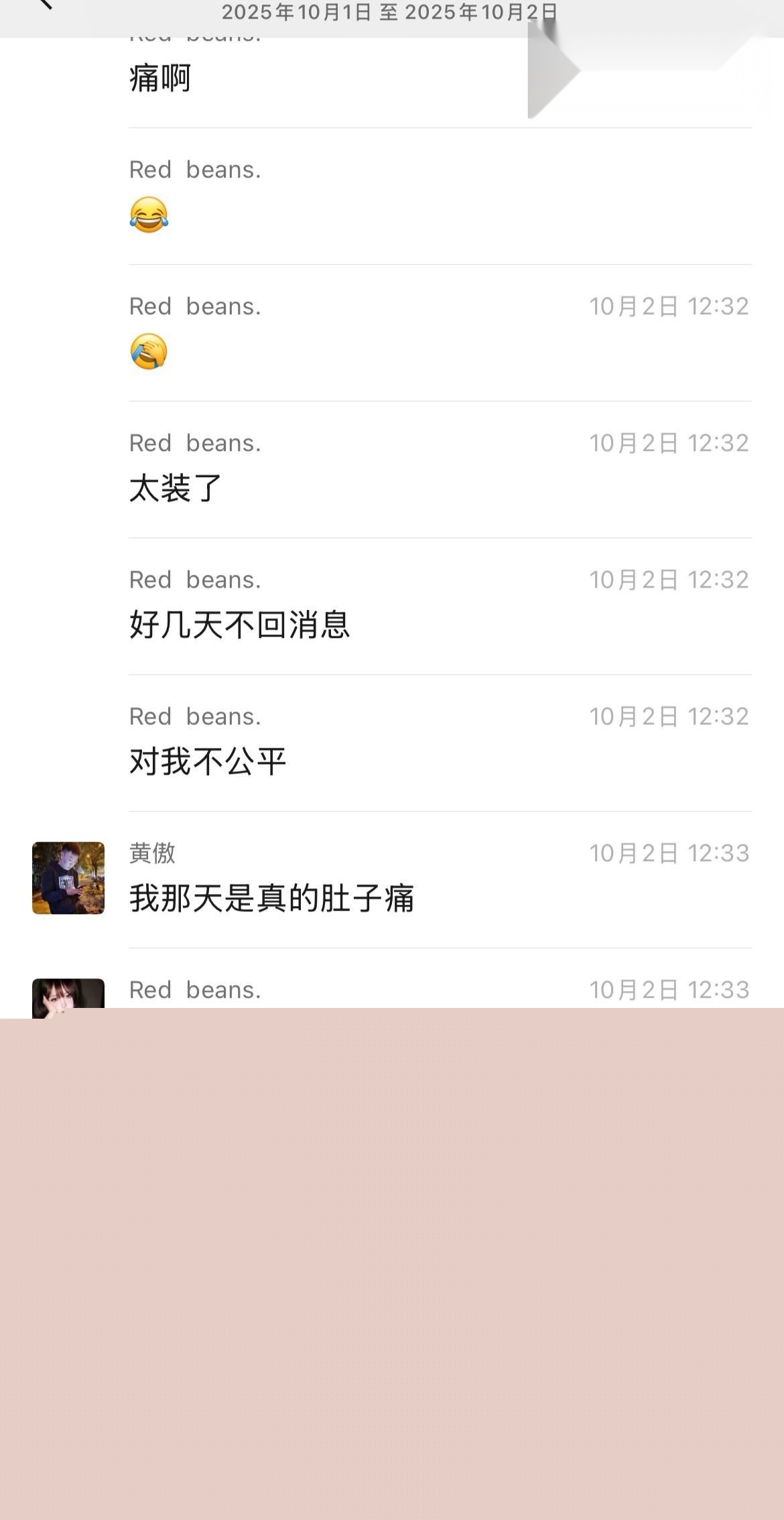784x1520 pixels.
Task: Click the 10月2日 12:32 timestamp near facepalm emoji
Action: click(x=669, y=306)
